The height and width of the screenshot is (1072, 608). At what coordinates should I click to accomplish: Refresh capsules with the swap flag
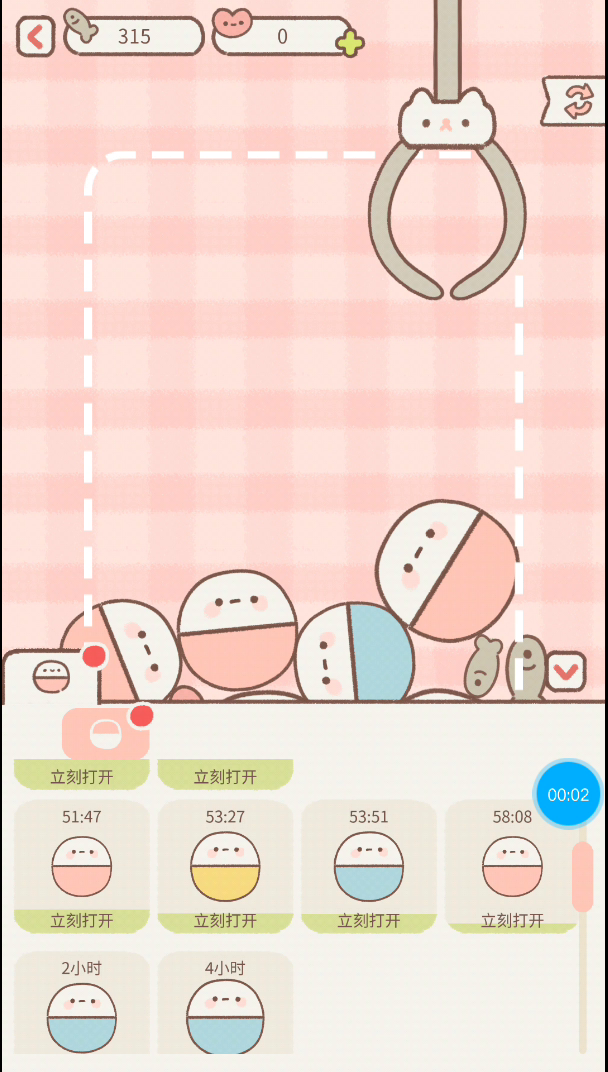[x=576, y=100]
